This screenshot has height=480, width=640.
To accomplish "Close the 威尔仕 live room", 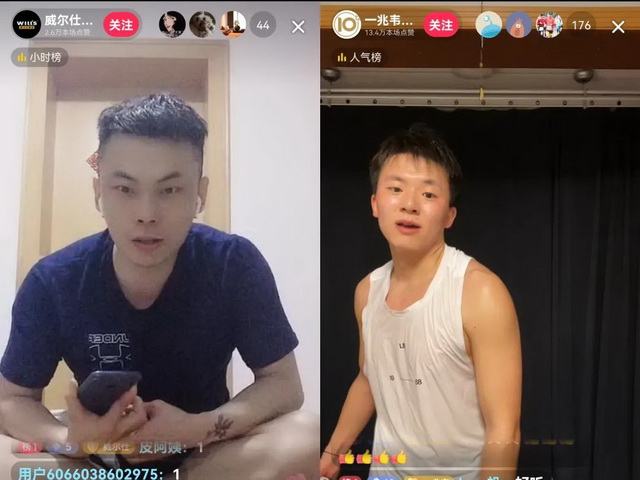I will [298, 27].
